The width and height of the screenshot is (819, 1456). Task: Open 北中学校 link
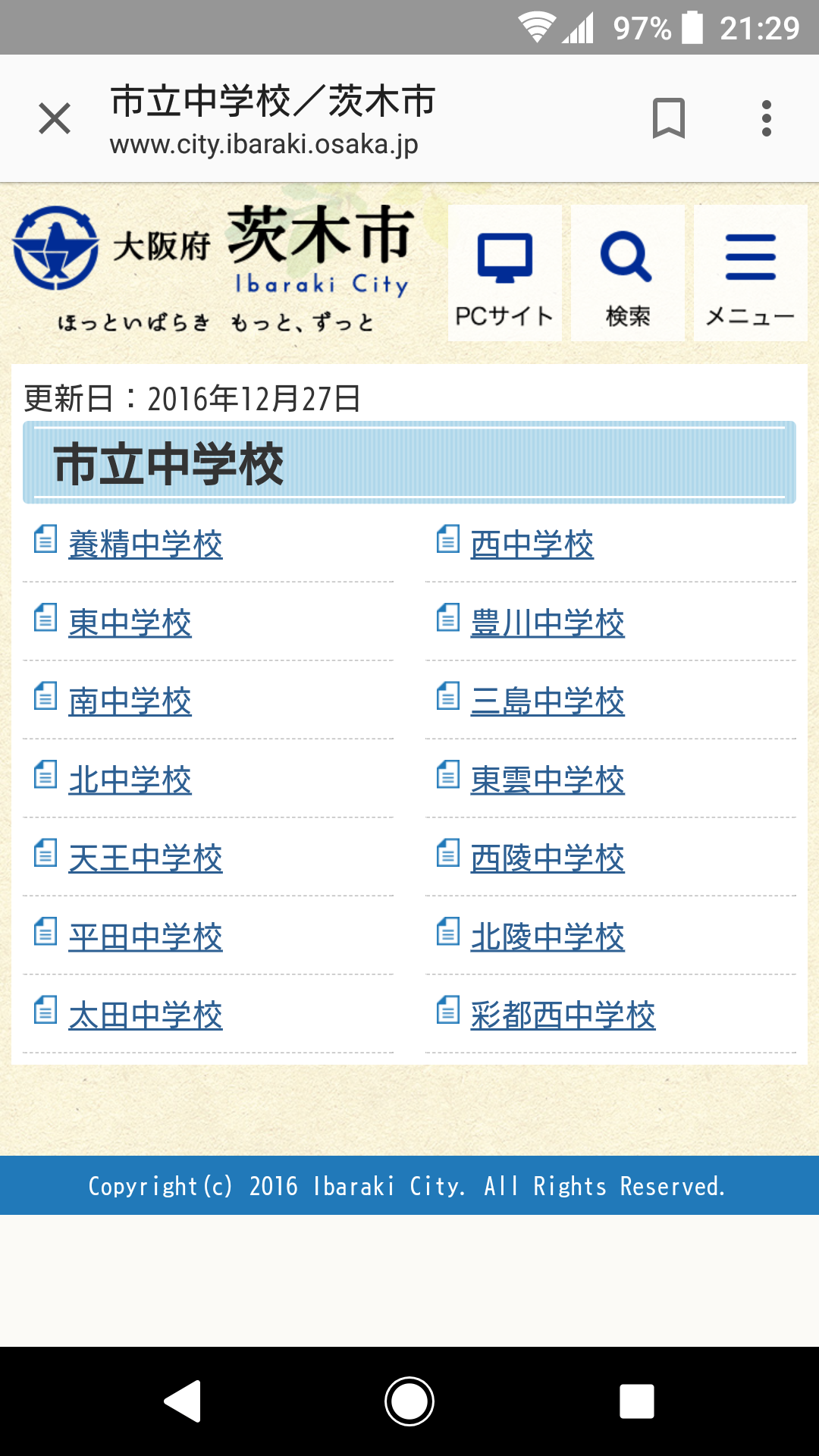click(130, 780)
